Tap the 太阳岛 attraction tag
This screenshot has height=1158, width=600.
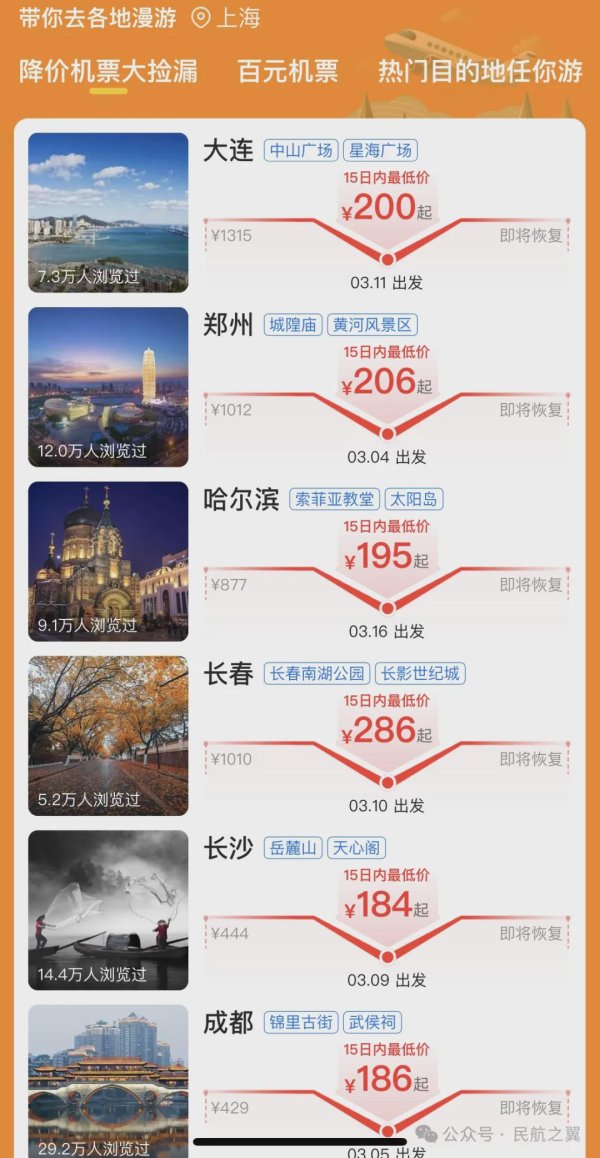414,499
